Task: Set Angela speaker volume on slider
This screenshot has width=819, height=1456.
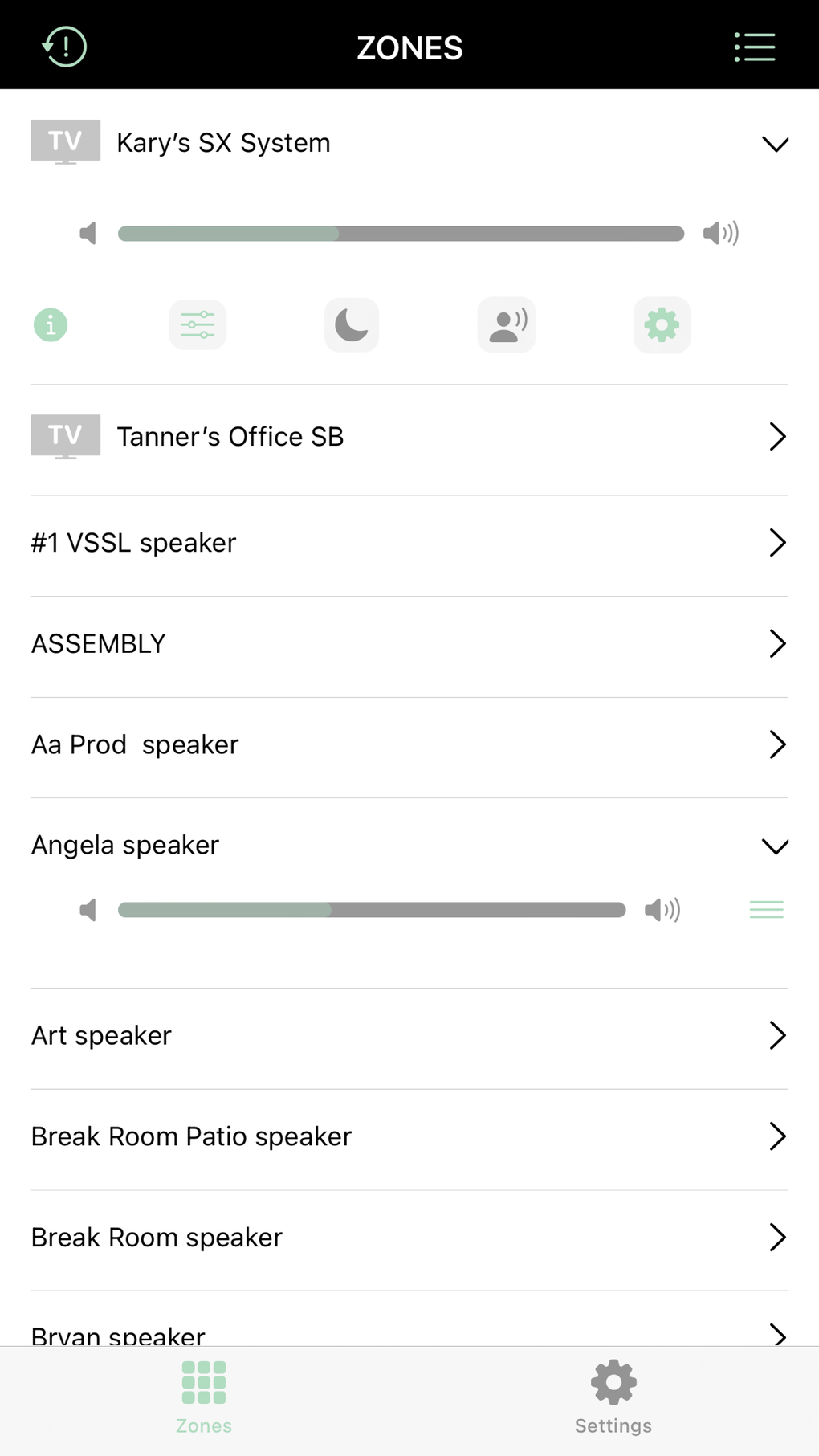Action: pos(372,910)
